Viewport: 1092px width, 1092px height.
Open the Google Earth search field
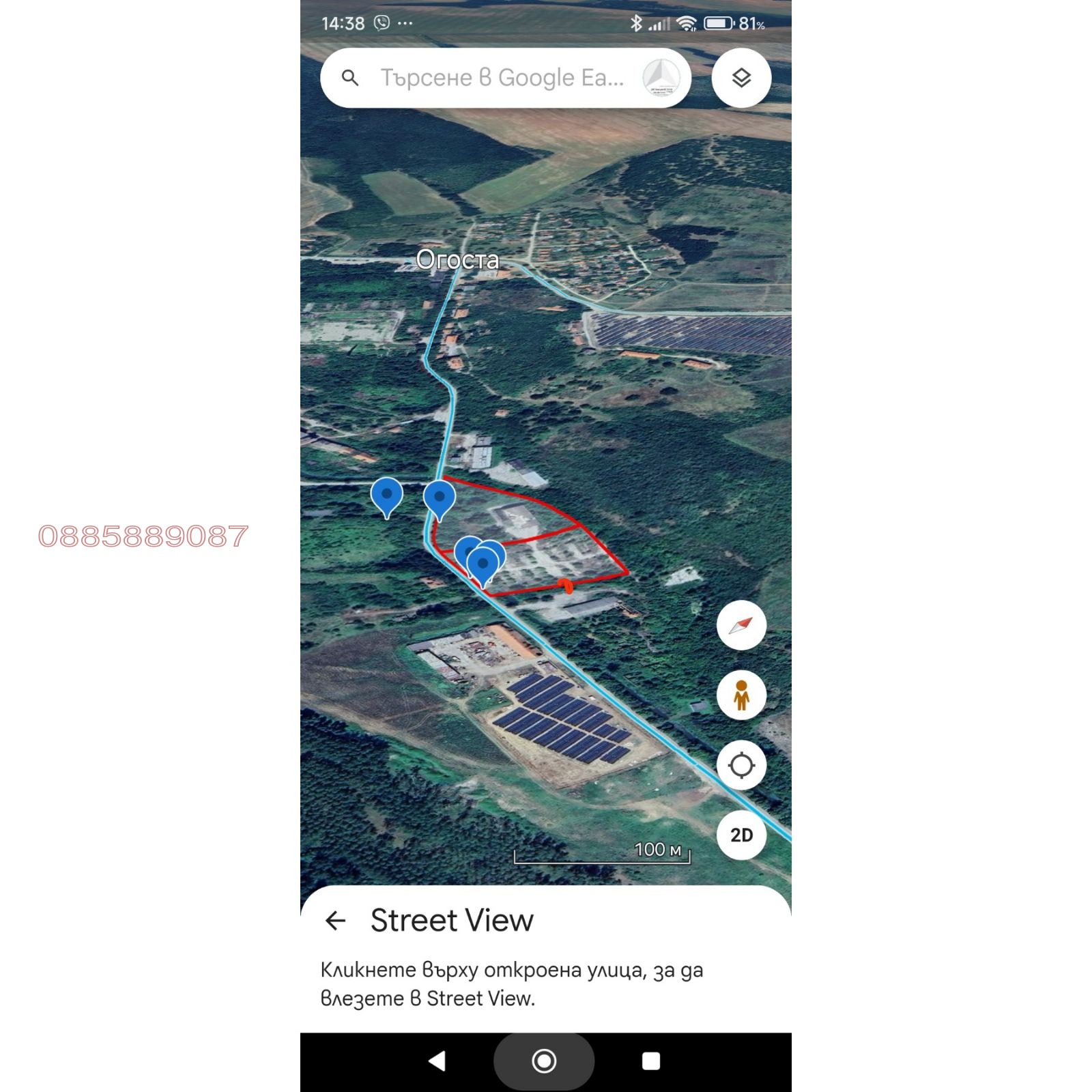tap(502, 78)
